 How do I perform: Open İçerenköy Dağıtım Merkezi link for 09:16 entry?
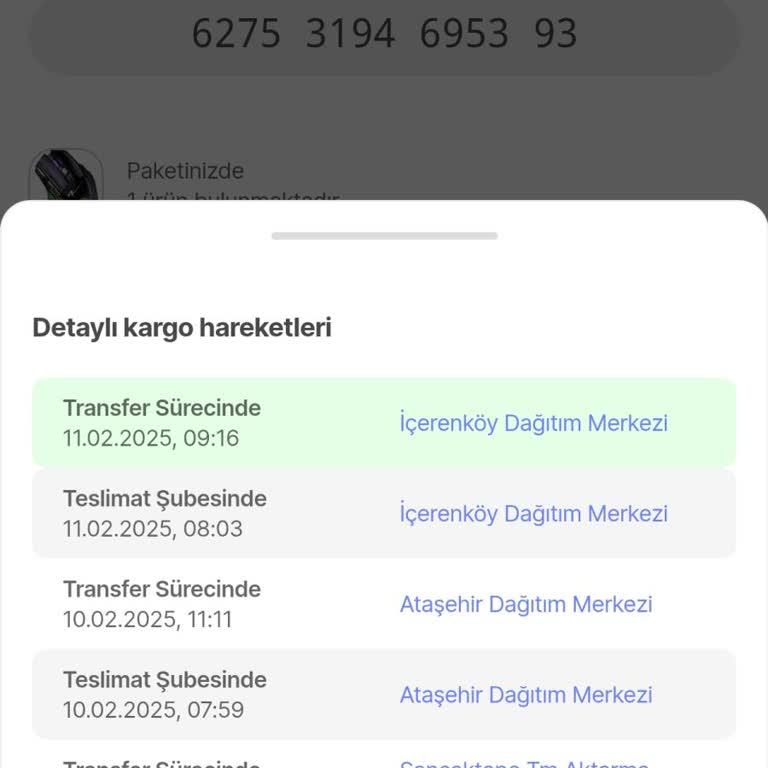pyautogui.click(x=533, y=423)
